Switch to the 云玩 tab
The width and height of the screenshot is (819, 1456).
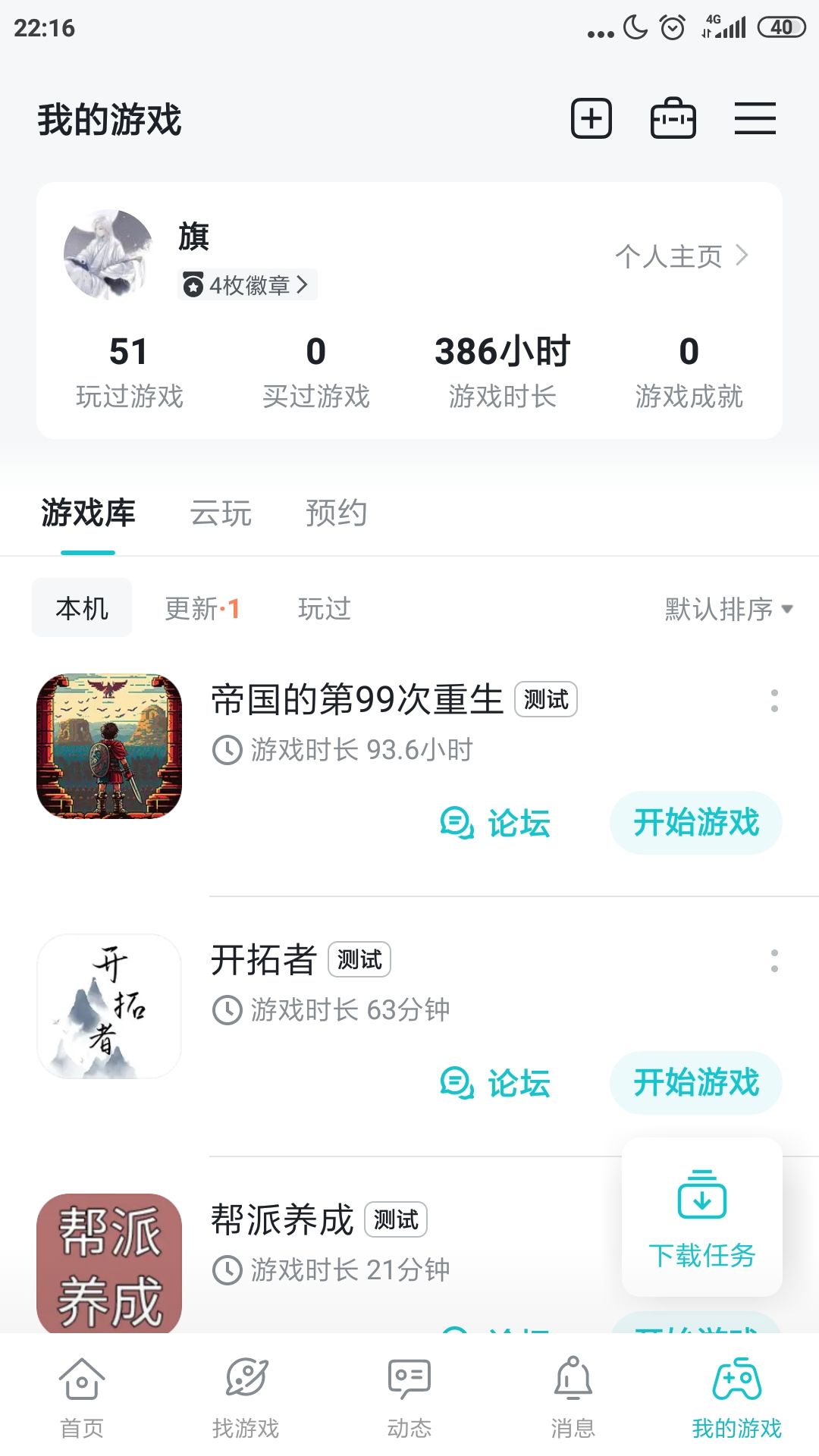point(221,513)
